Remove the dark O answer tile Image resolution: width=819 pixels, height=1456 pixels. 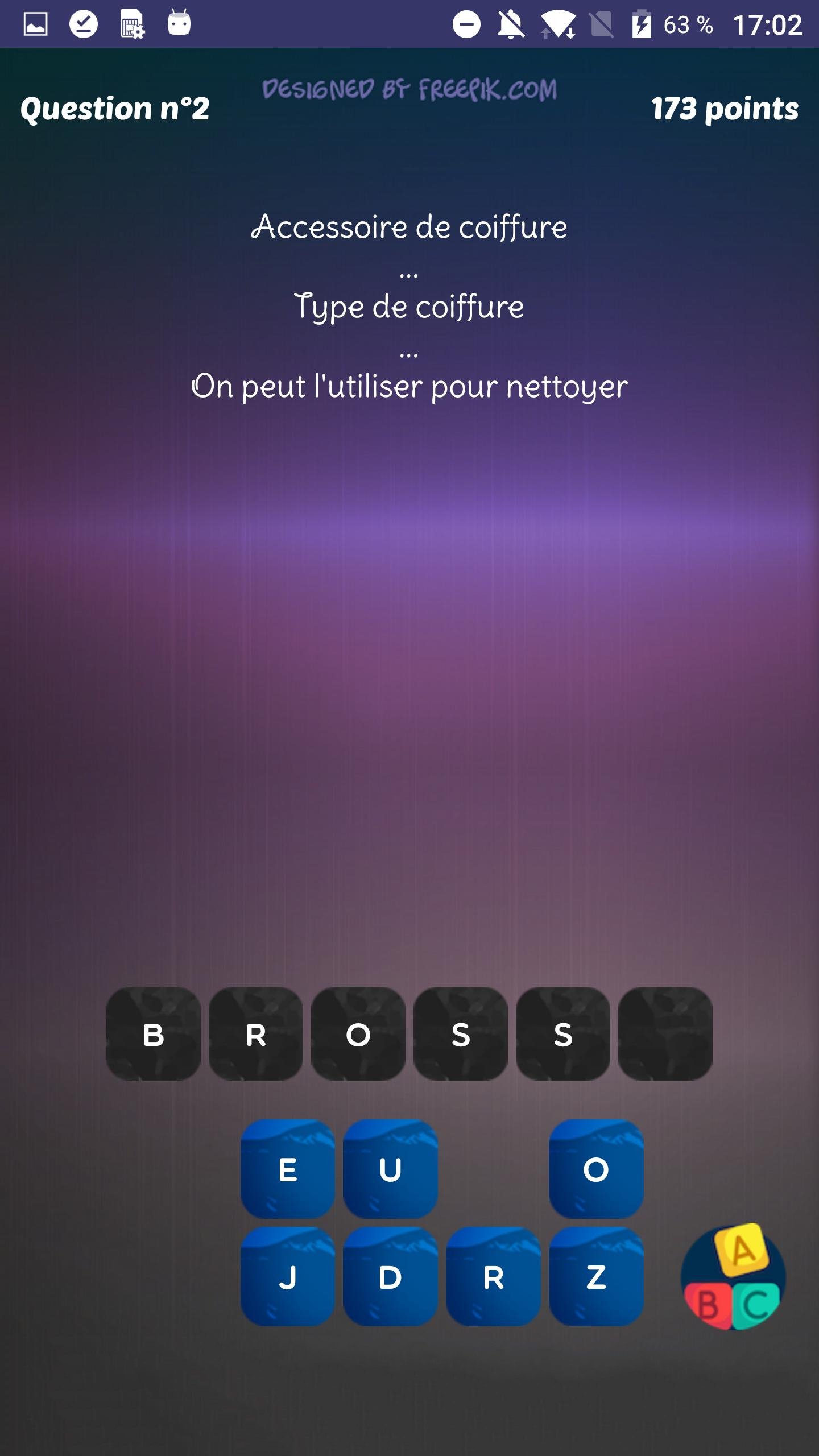pyautogui.click(x=358, y=1034)
